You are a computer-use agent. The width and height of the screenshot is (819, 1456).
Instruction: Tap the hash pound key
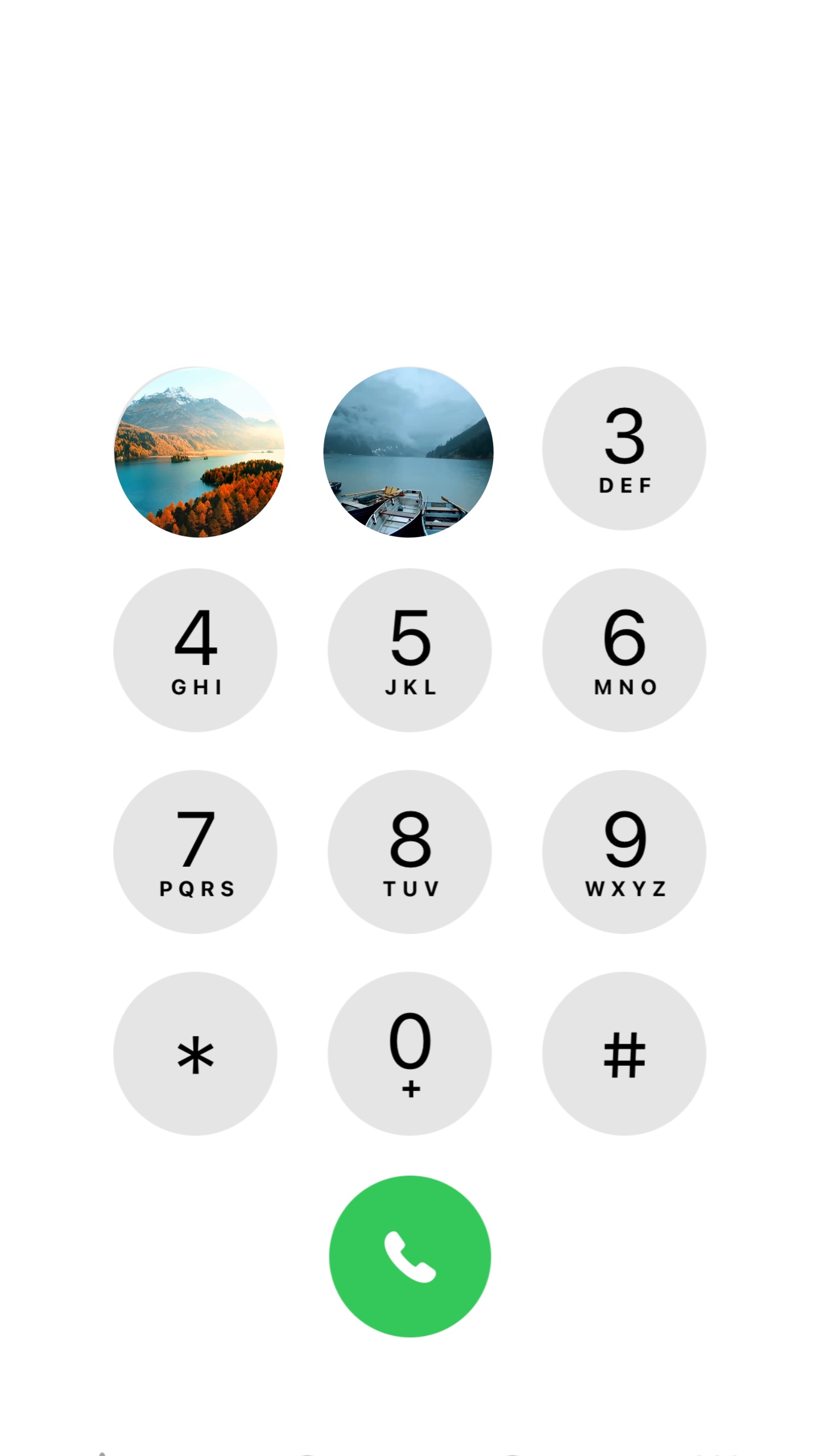point(624,1054)
